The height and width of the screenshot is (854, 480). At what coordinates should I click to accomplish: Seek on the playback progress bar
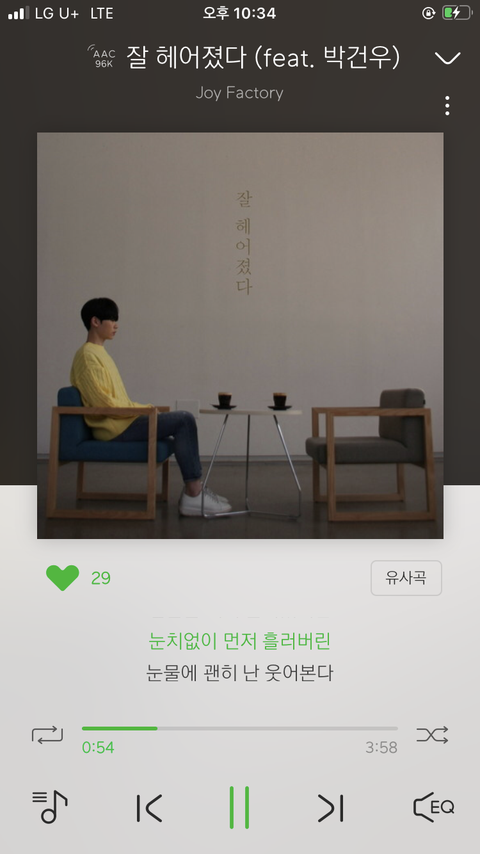240,728
